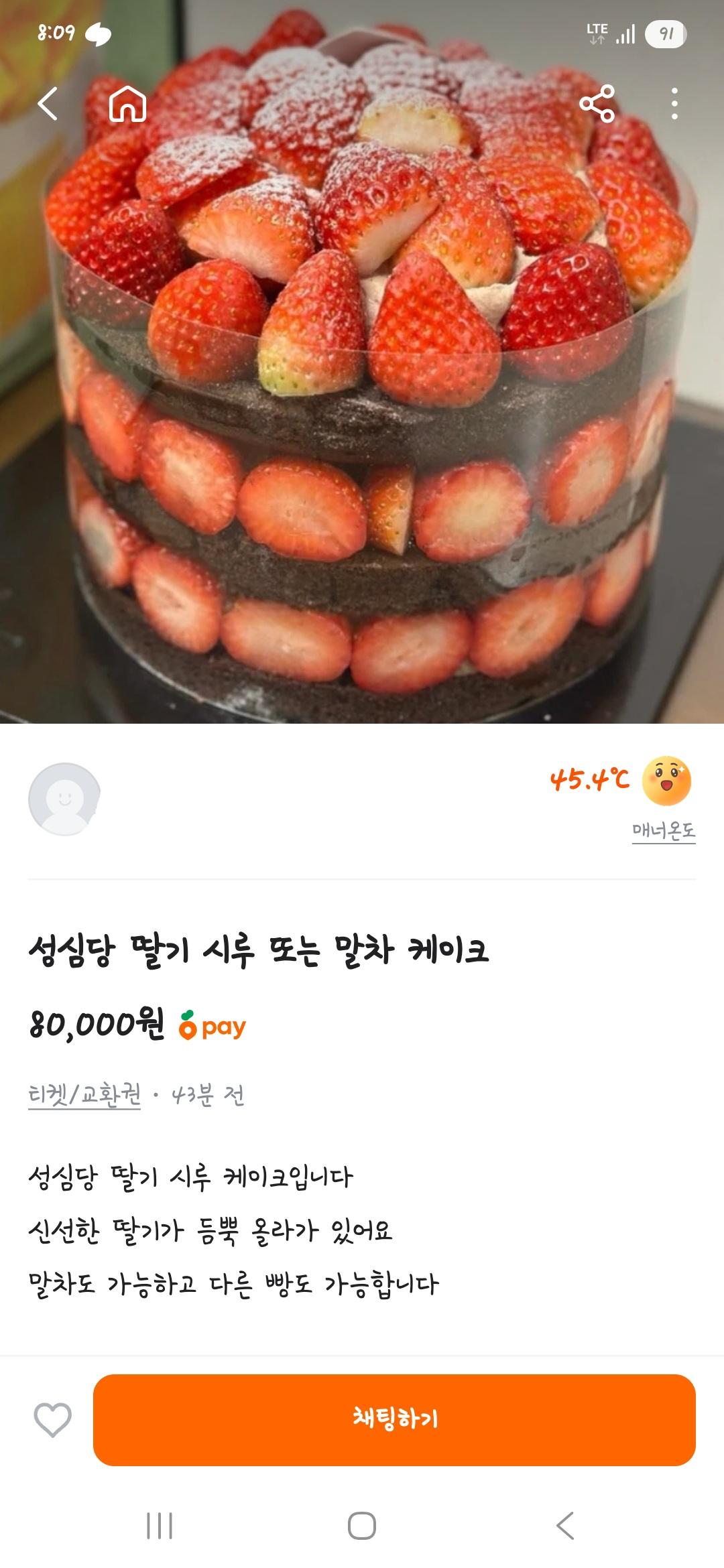Share this cake listing

coord(597,104)
